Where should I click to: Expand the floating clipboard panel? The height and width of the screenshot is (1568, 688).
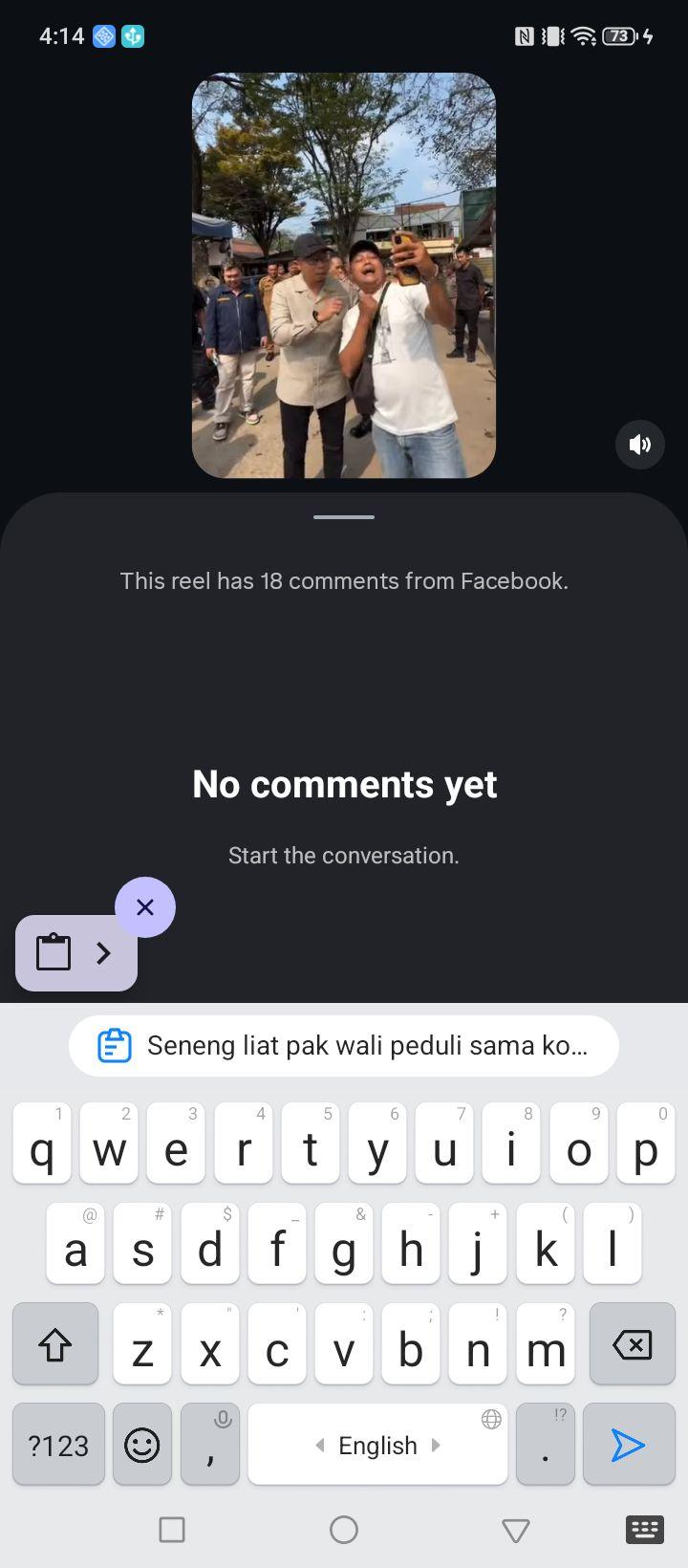[x=76, y=952]
